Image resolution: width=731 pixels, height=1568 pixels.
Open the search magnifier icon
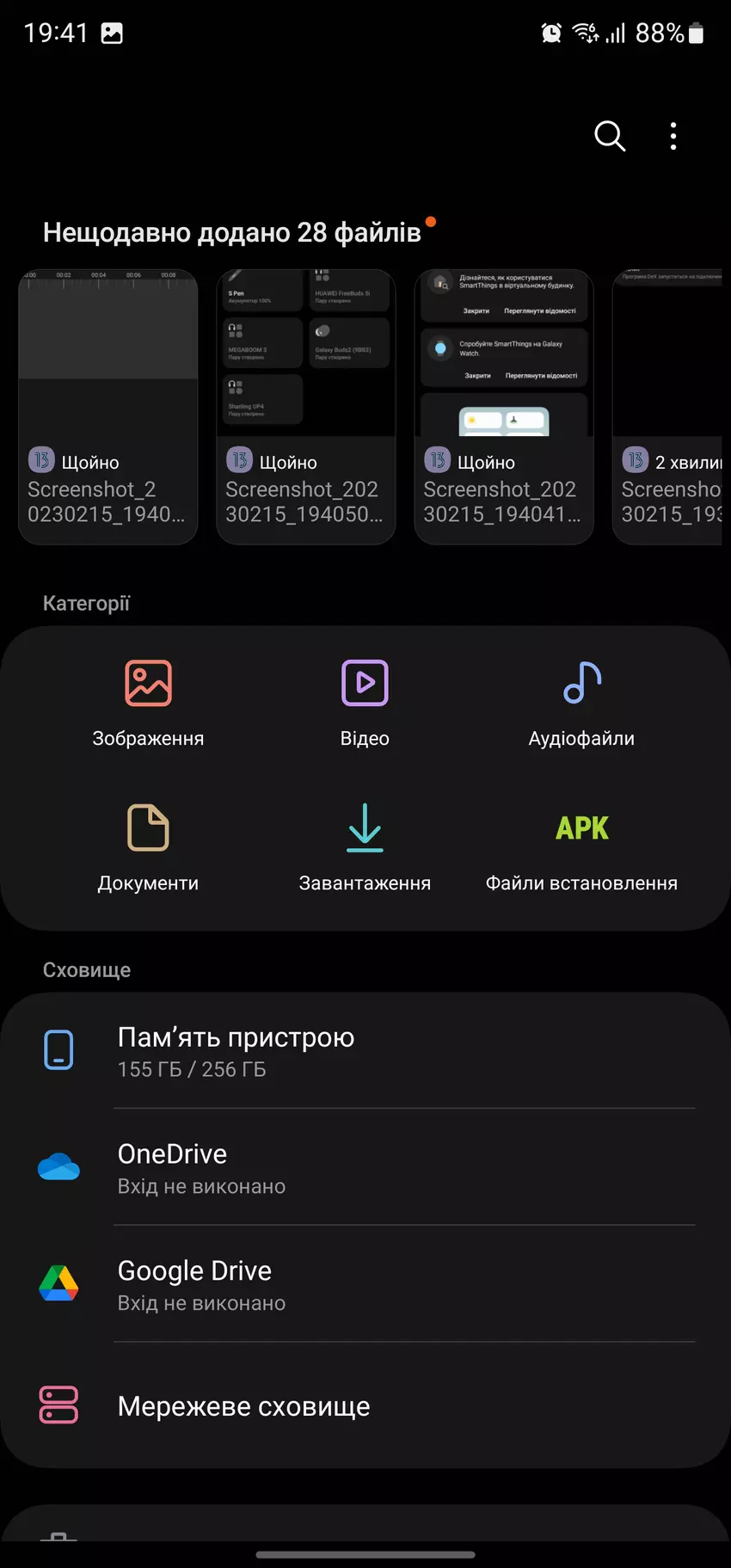(x=610, y=136)
